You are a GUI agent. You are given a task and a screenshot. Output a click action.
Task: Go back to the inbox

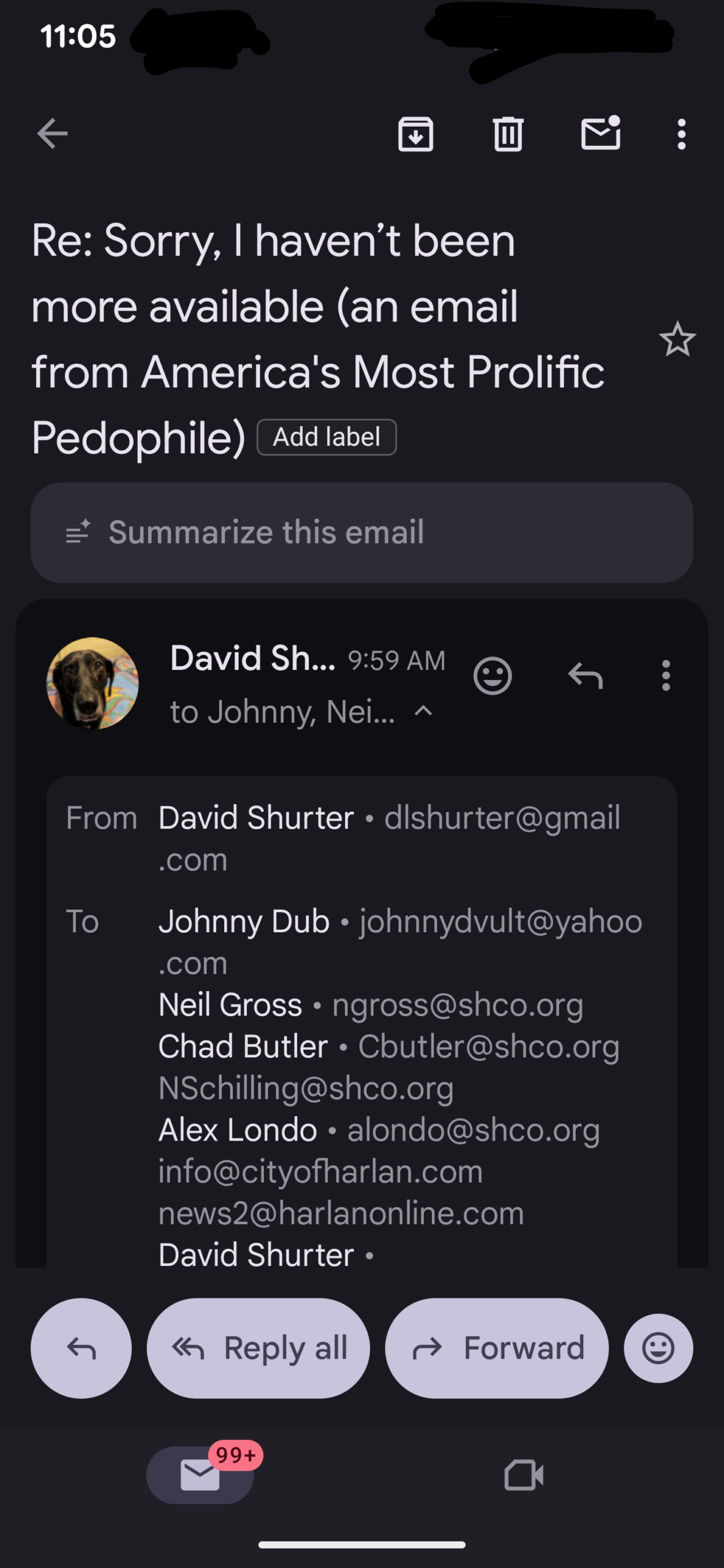(52, 134)
